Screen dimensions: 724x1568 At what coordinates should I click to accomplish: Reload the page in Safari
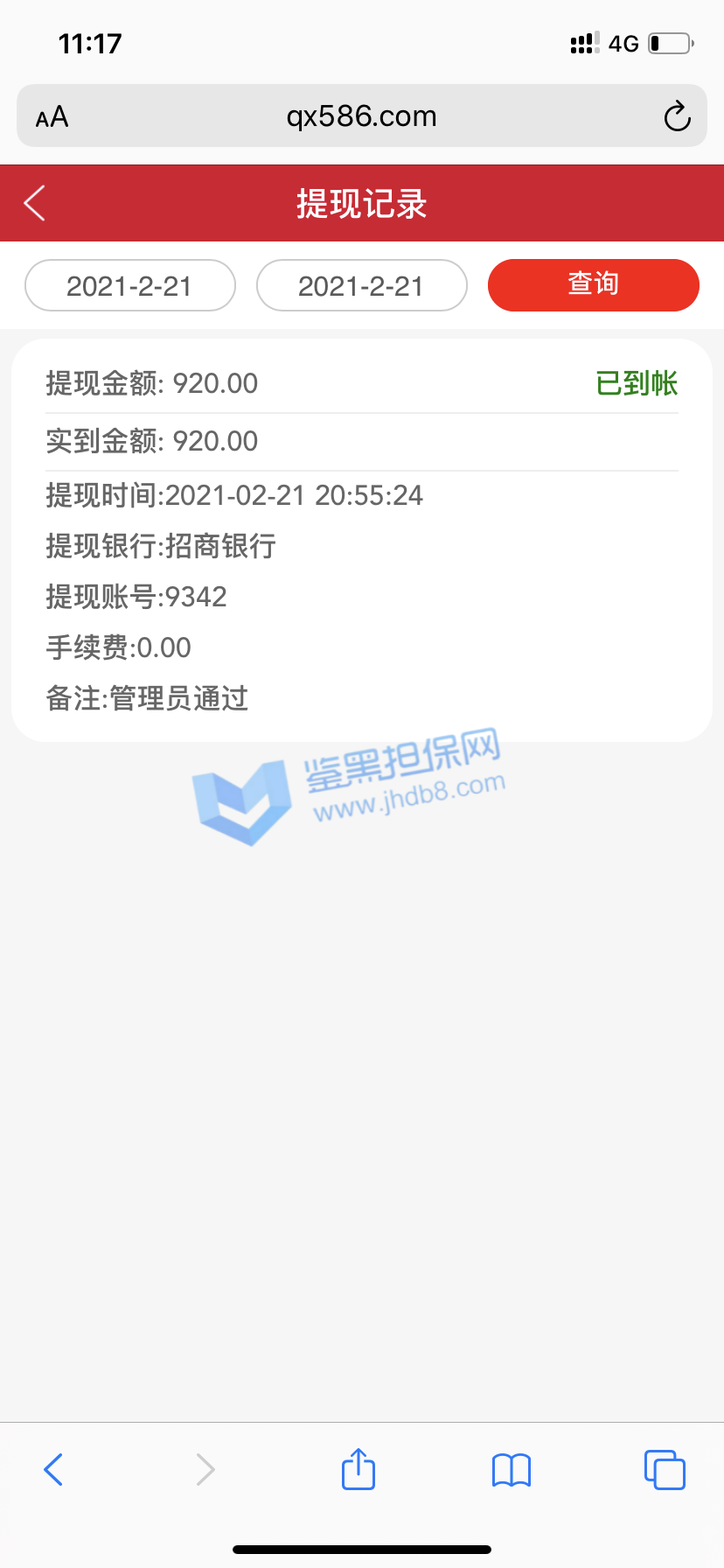coord(677,116)
